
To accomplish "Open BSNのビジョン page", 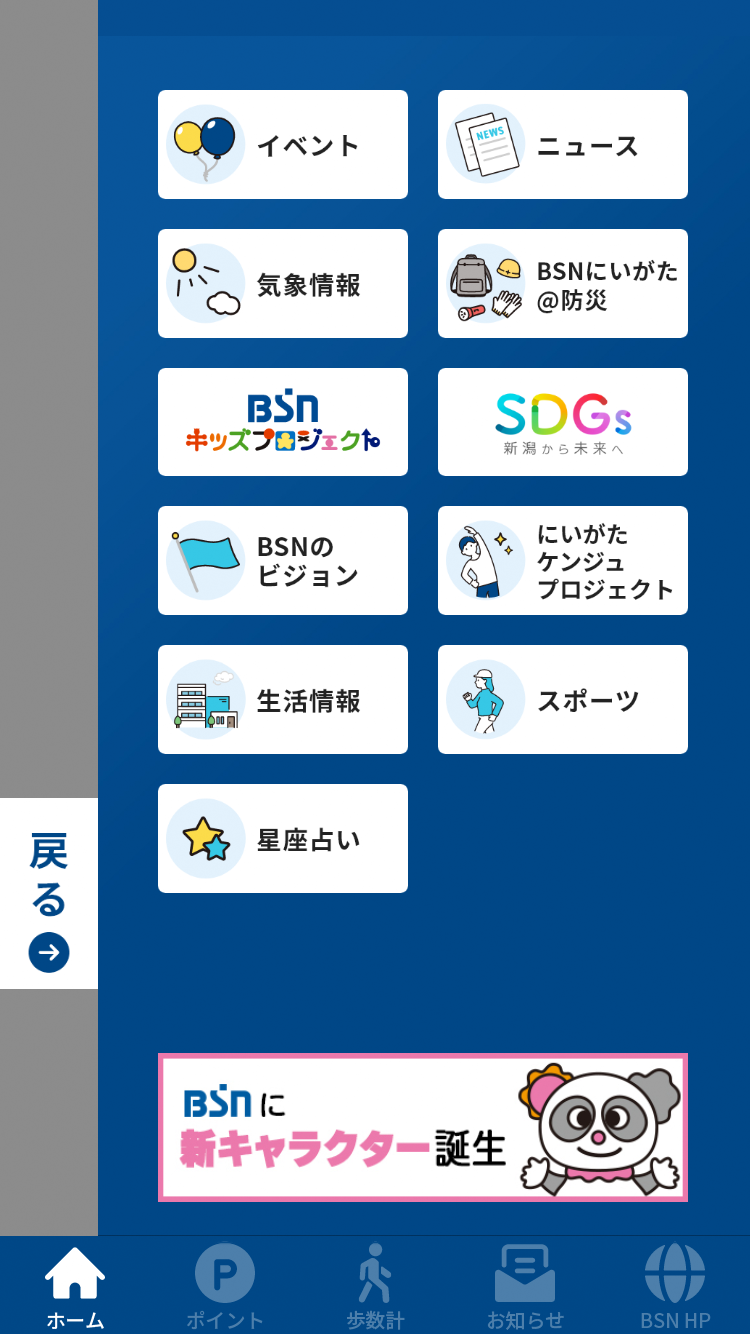I will (x=283, y=561).
